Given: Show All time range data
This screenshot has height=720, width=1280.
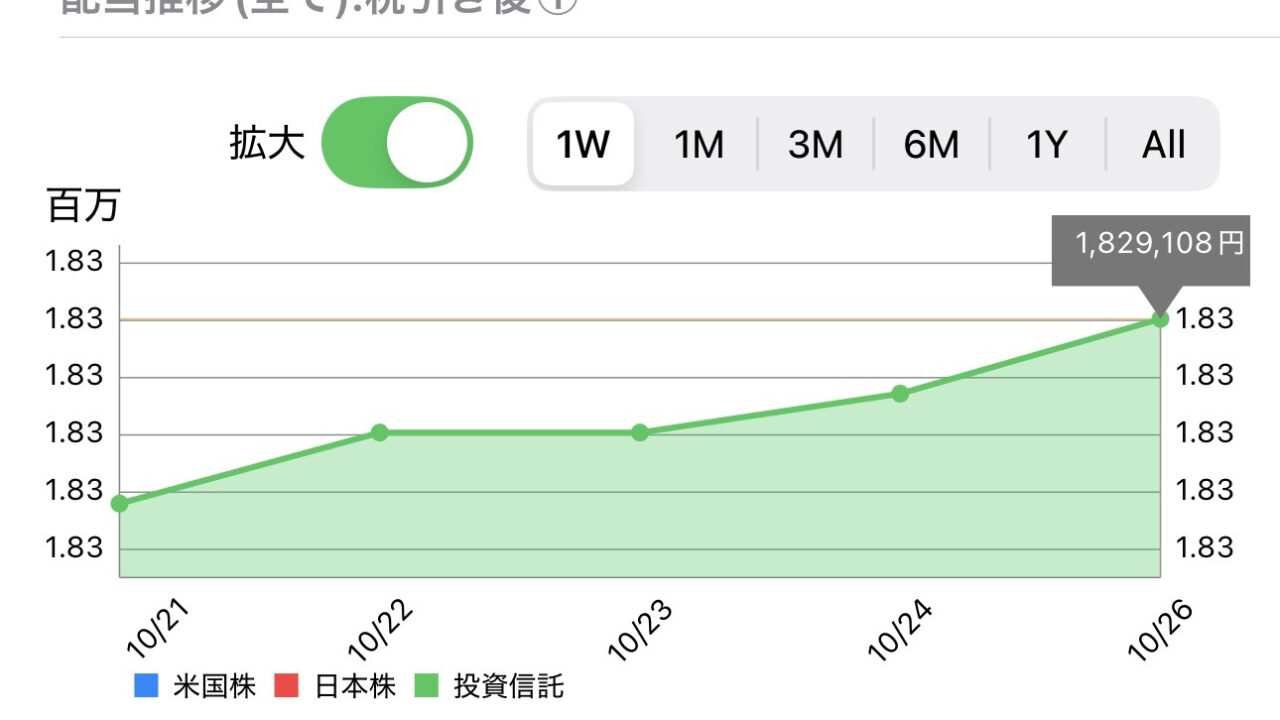Looking at the screenshot, I should click(x=1163, y=144).
